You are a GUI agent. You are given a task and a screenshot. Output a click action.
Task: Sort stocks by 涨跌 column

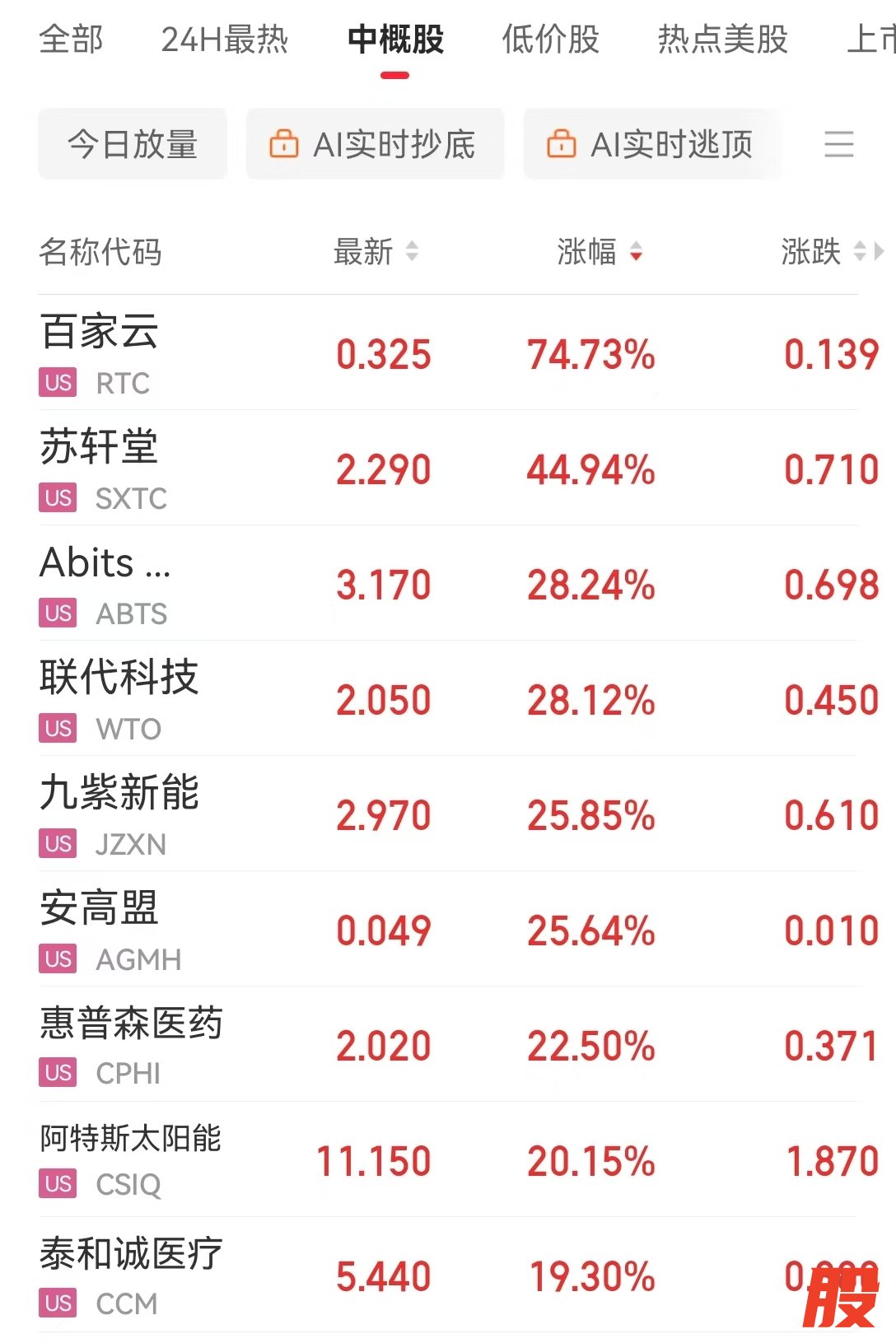coord(823,252)
